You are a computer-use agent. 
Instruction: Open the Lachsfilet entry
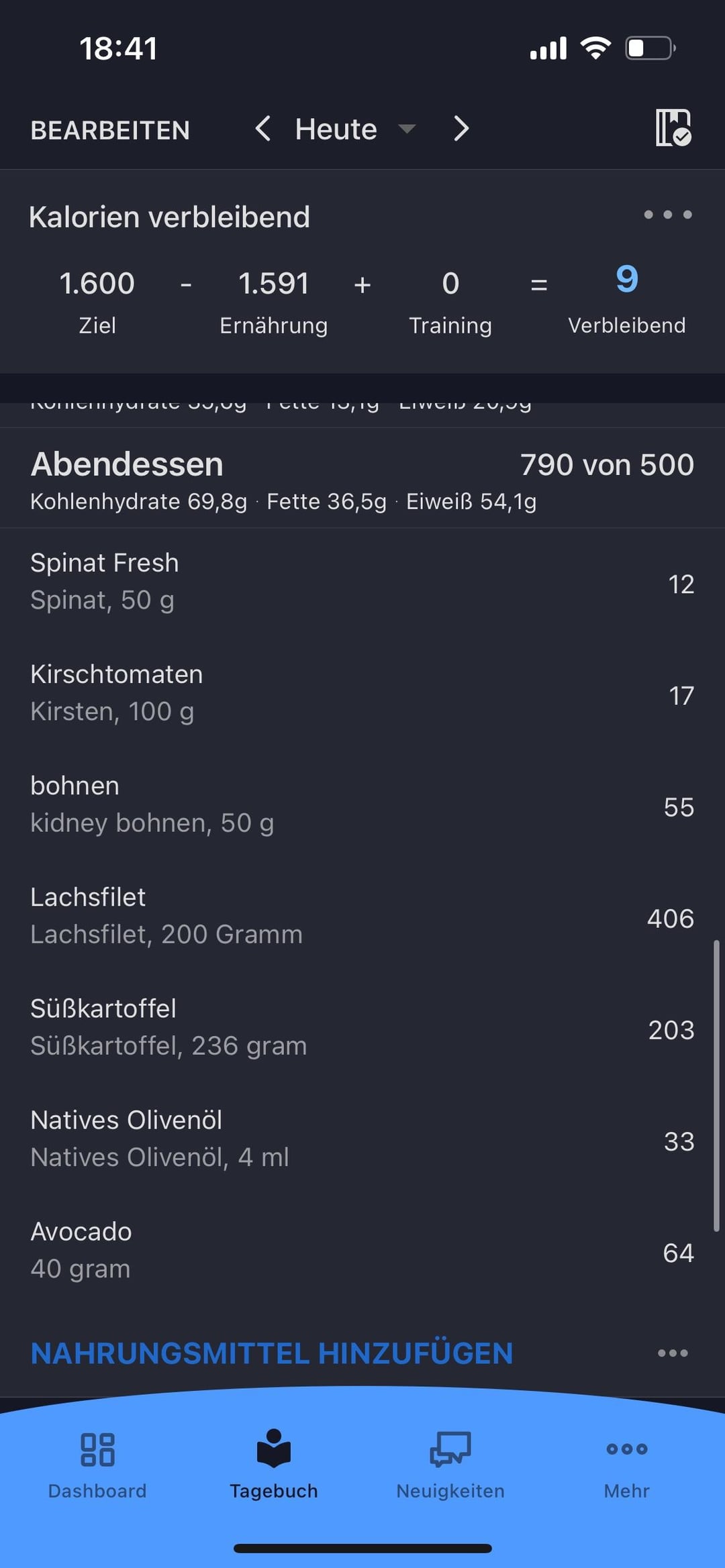click(x=362, y=917)
